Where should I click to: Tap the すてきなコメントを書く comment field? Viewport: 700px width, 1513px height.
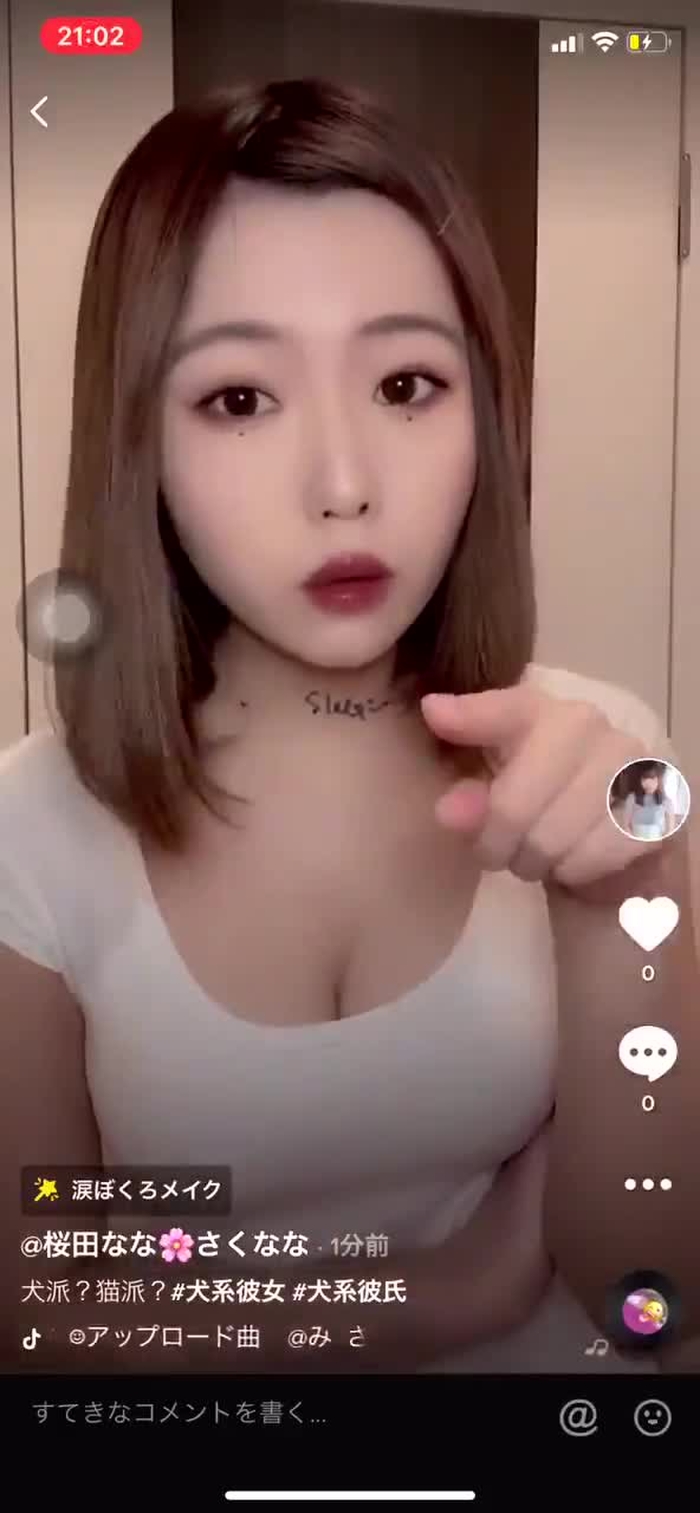click(180, 1413)
